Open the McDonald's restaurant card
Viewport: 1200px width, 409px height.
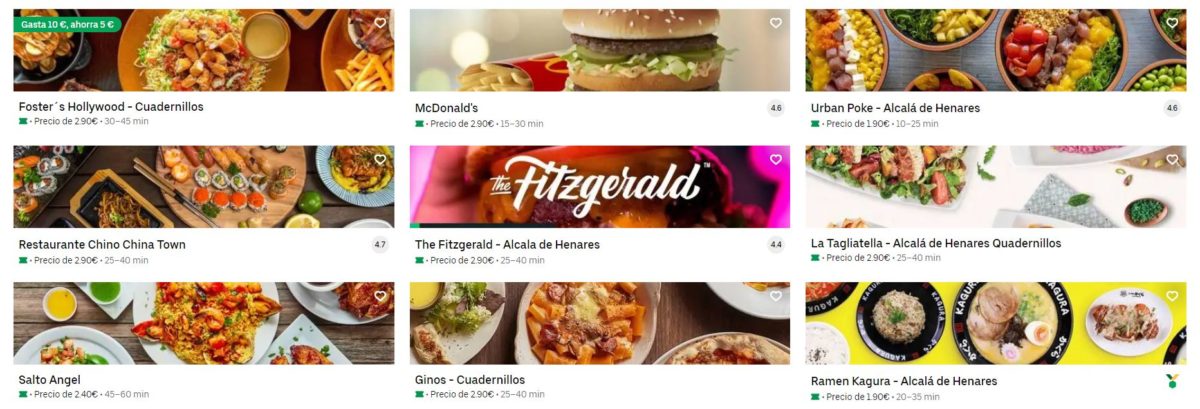click(x=446, y=108)
